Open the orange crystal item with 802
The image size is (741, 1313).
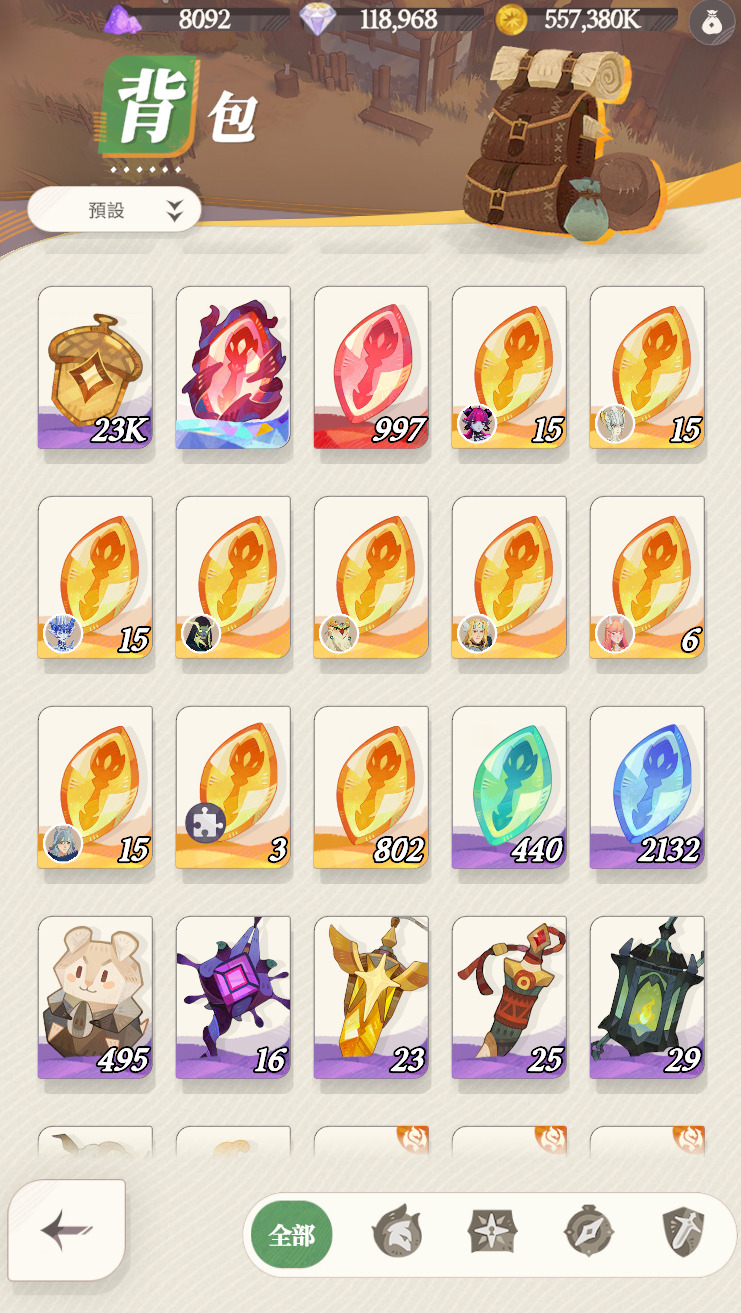pos(371,787)
